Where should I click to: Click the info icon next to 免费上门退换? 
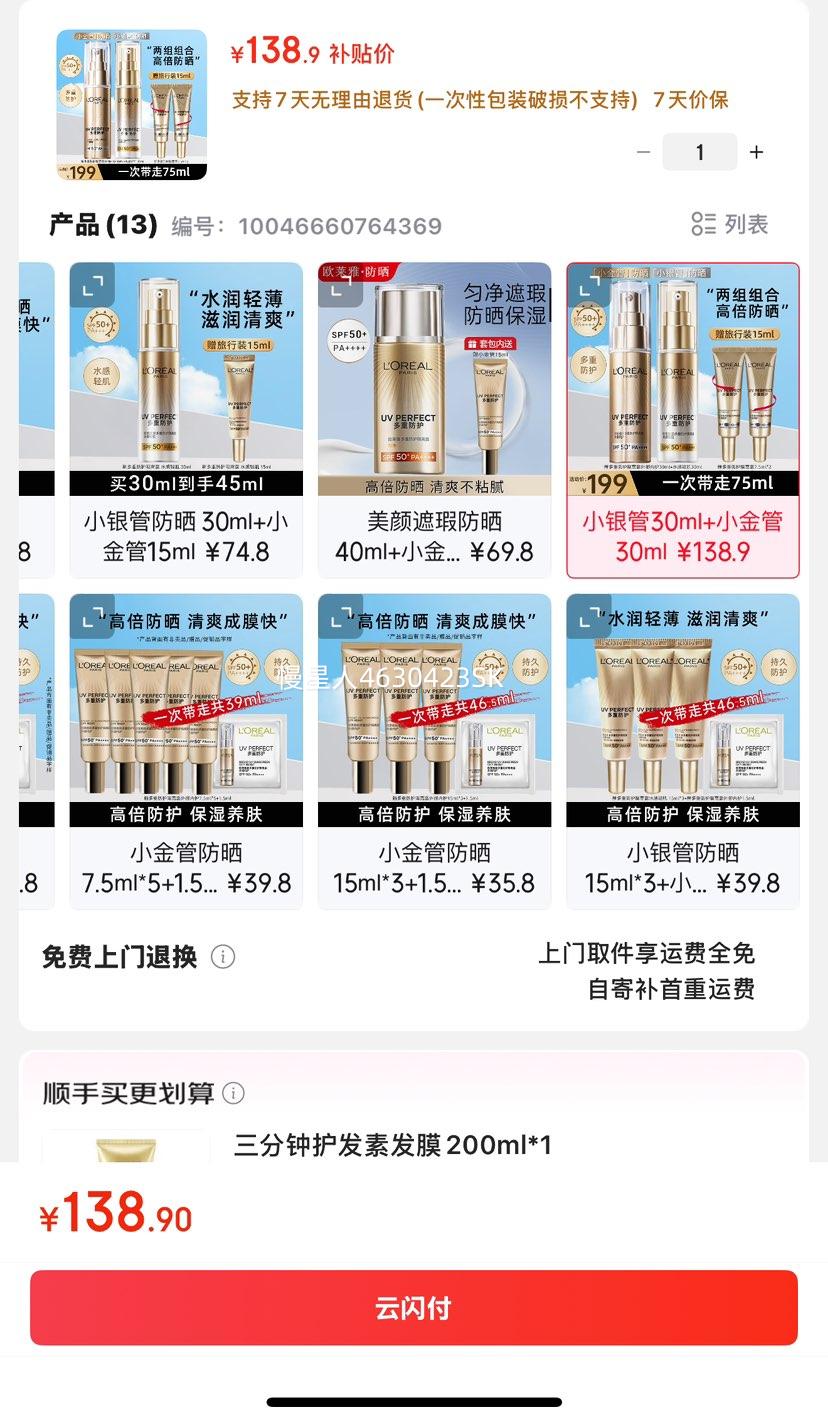(x=222, y=957)
